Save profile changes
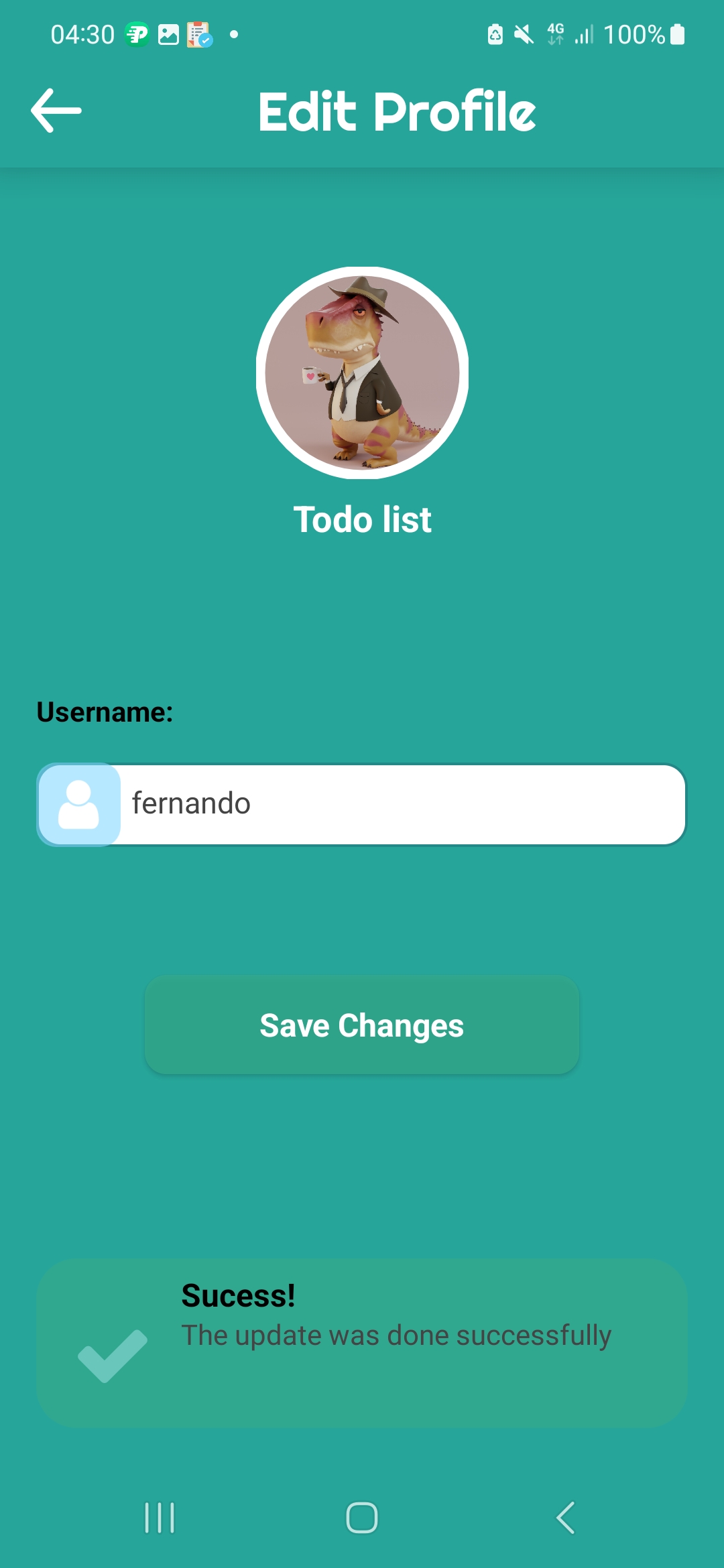The height and width of the screenshot is (1568, 724). [362, 1025]
